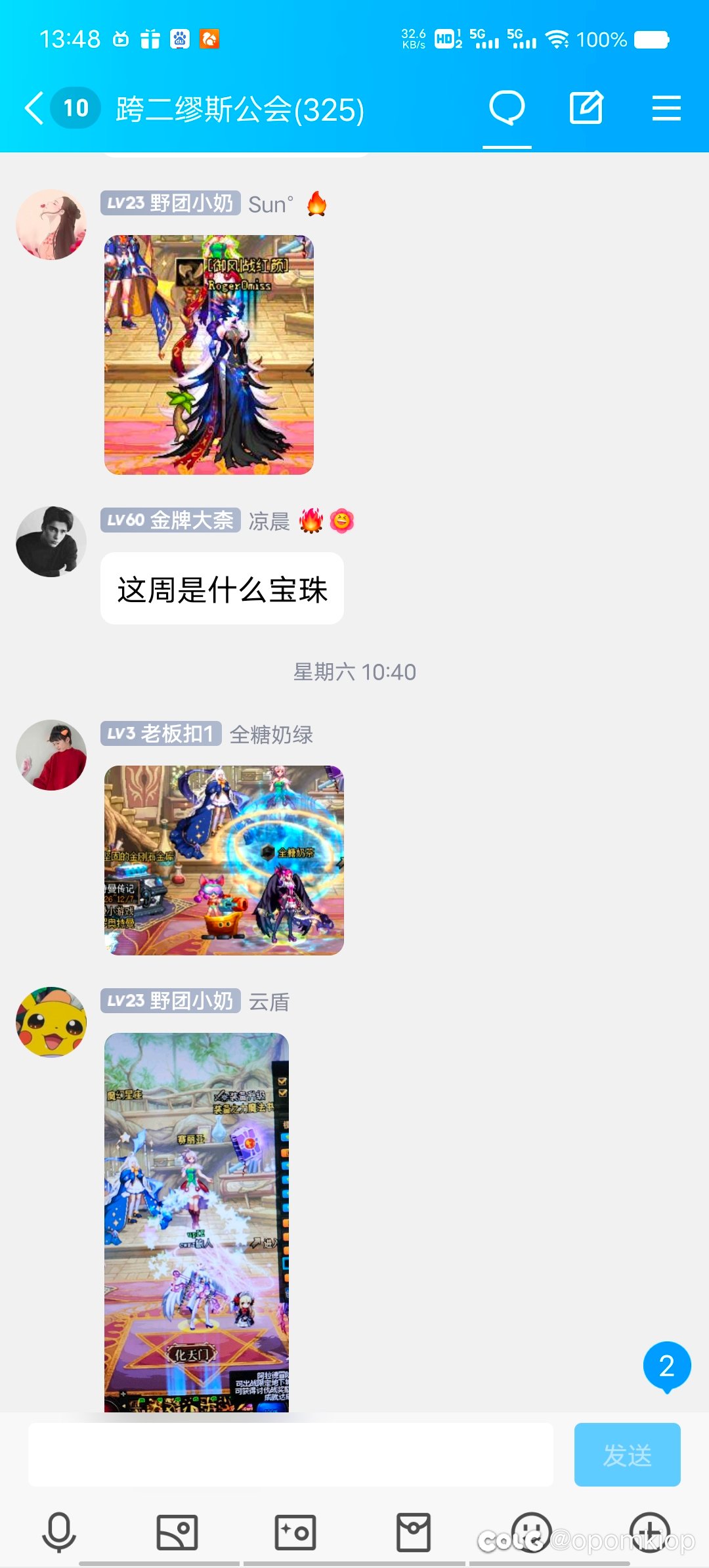Focus the message input box
Screen dimensions: 709x1568
tap(290, 1454)
